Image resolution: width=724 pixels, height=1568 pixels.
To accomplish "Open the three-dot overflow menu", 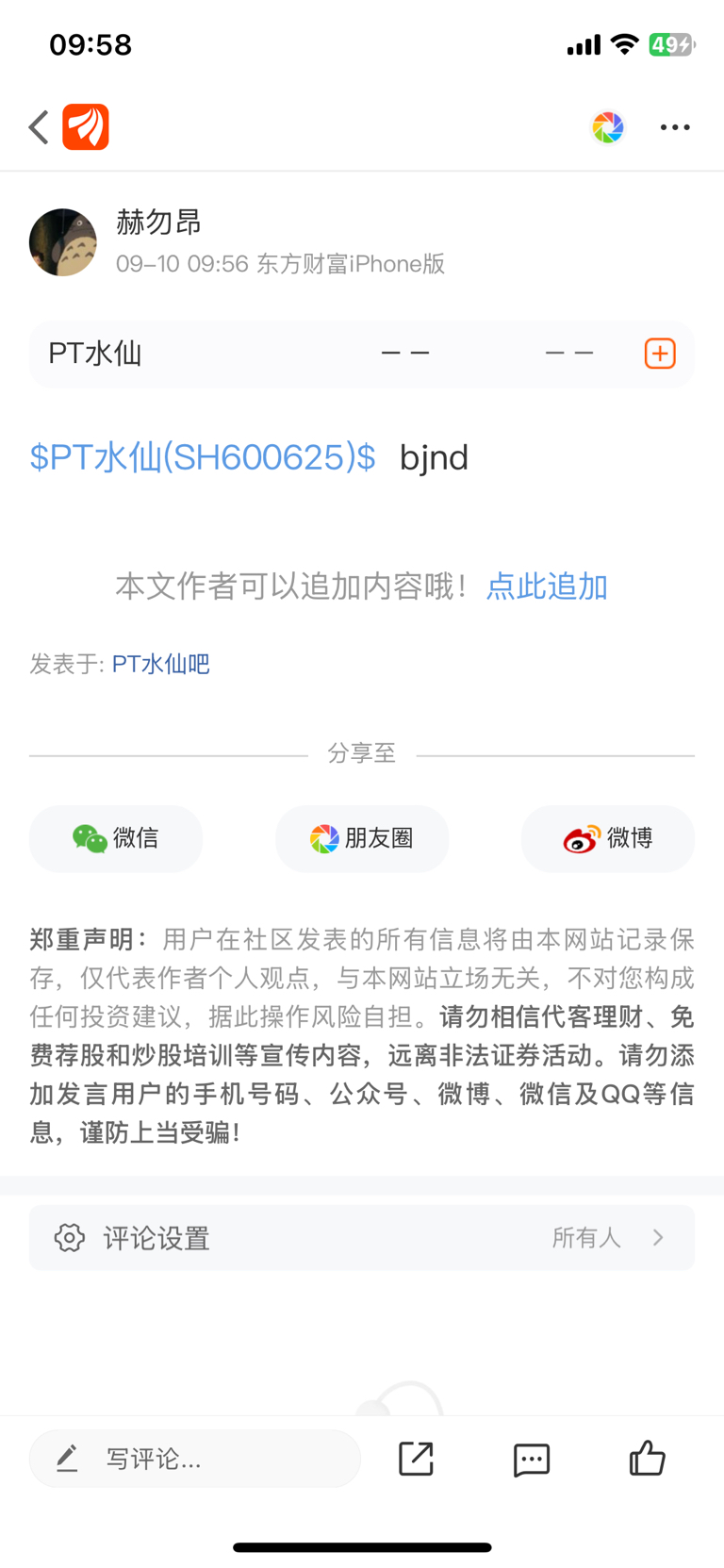I will 674,127.
